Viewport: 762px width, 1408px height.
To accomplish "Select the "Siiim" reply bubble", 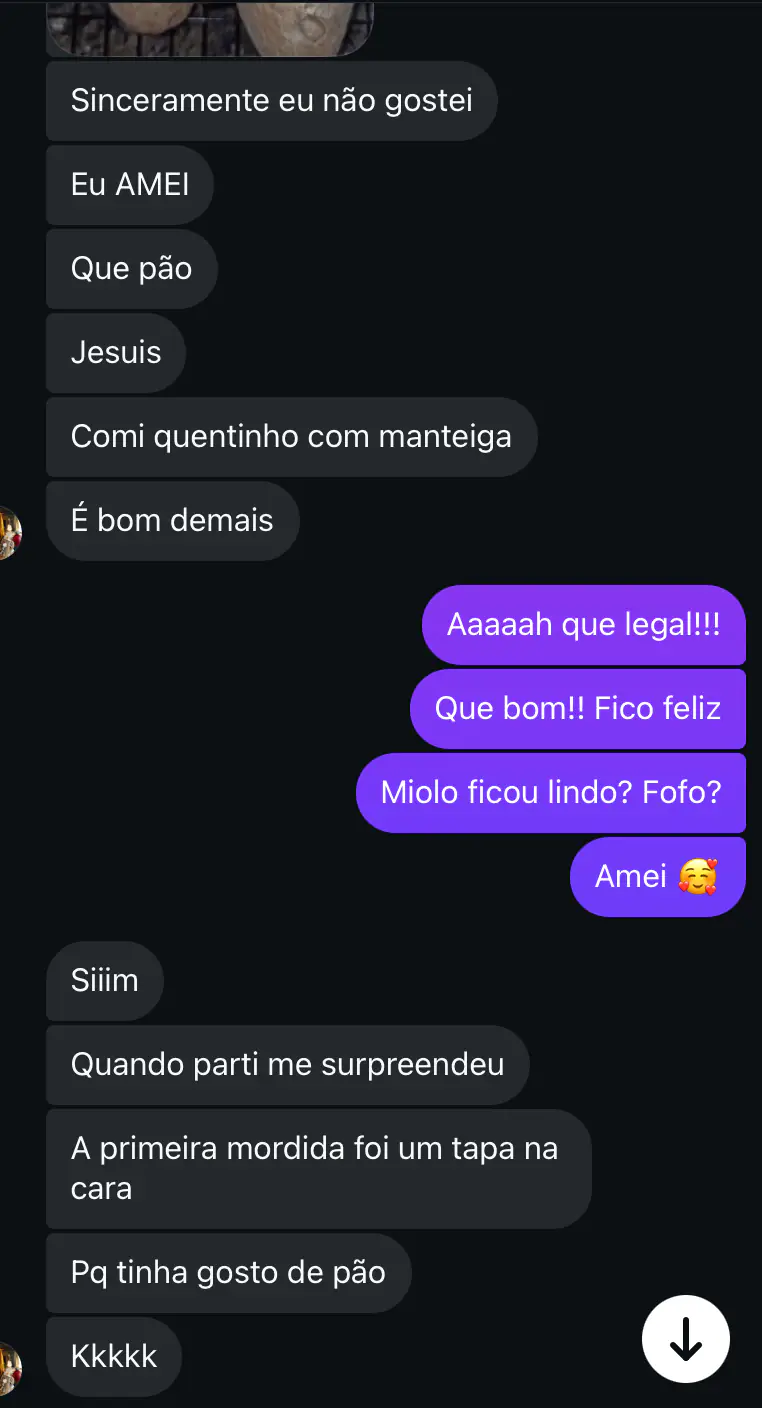I will (x=104, y=980).
